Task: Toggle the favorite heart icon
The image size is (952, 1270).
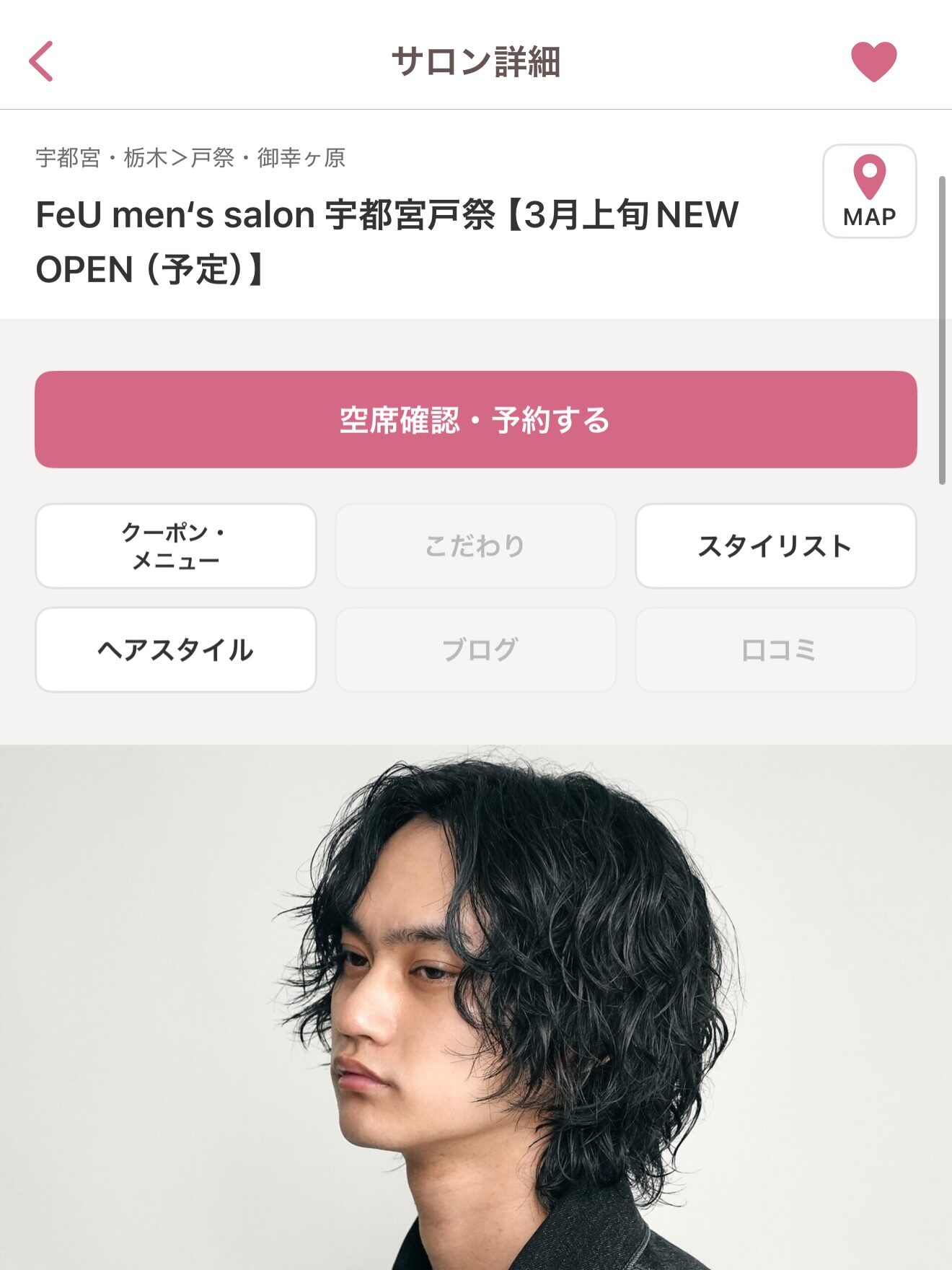Action: (x=873, y=61)
